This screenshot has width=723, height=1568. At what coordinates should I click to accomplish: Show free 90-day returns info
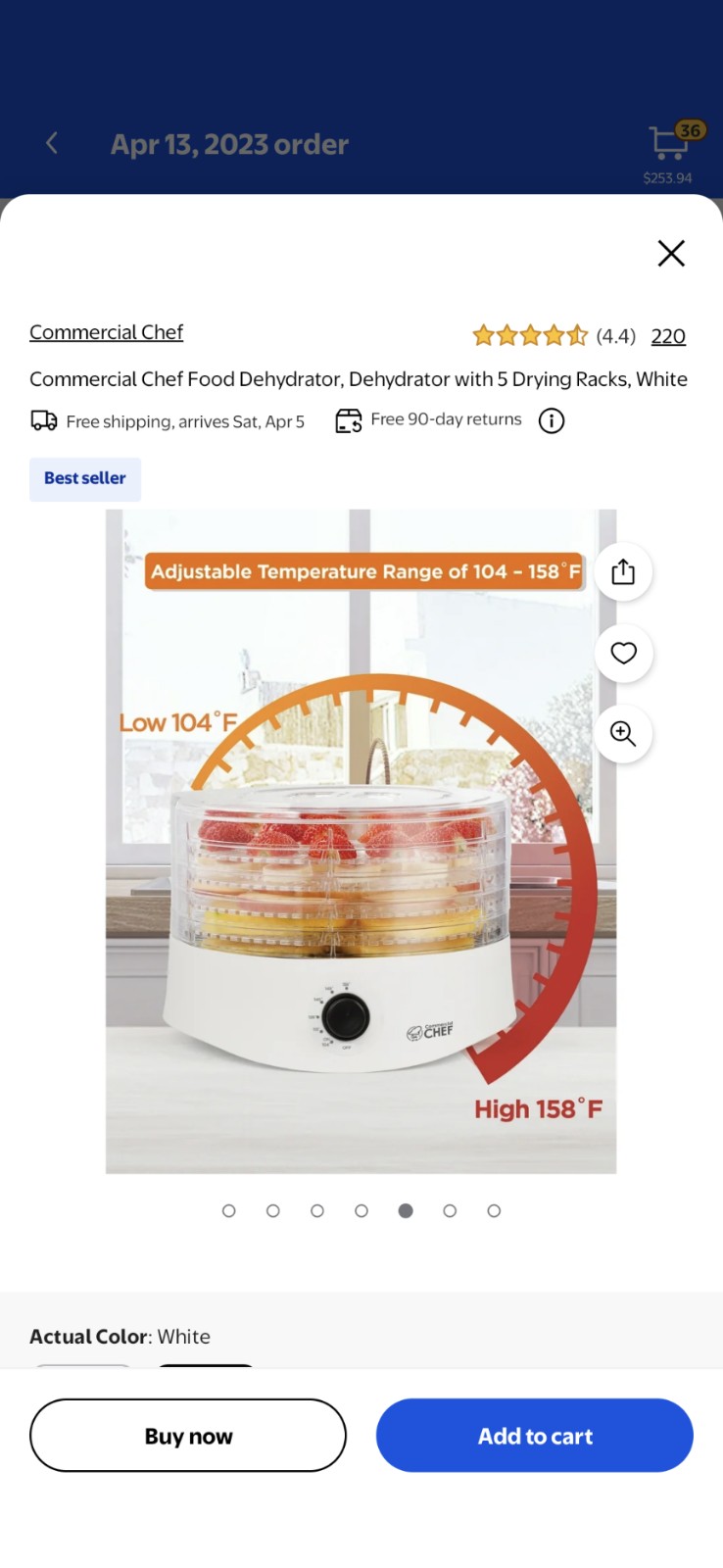[552, 421]
